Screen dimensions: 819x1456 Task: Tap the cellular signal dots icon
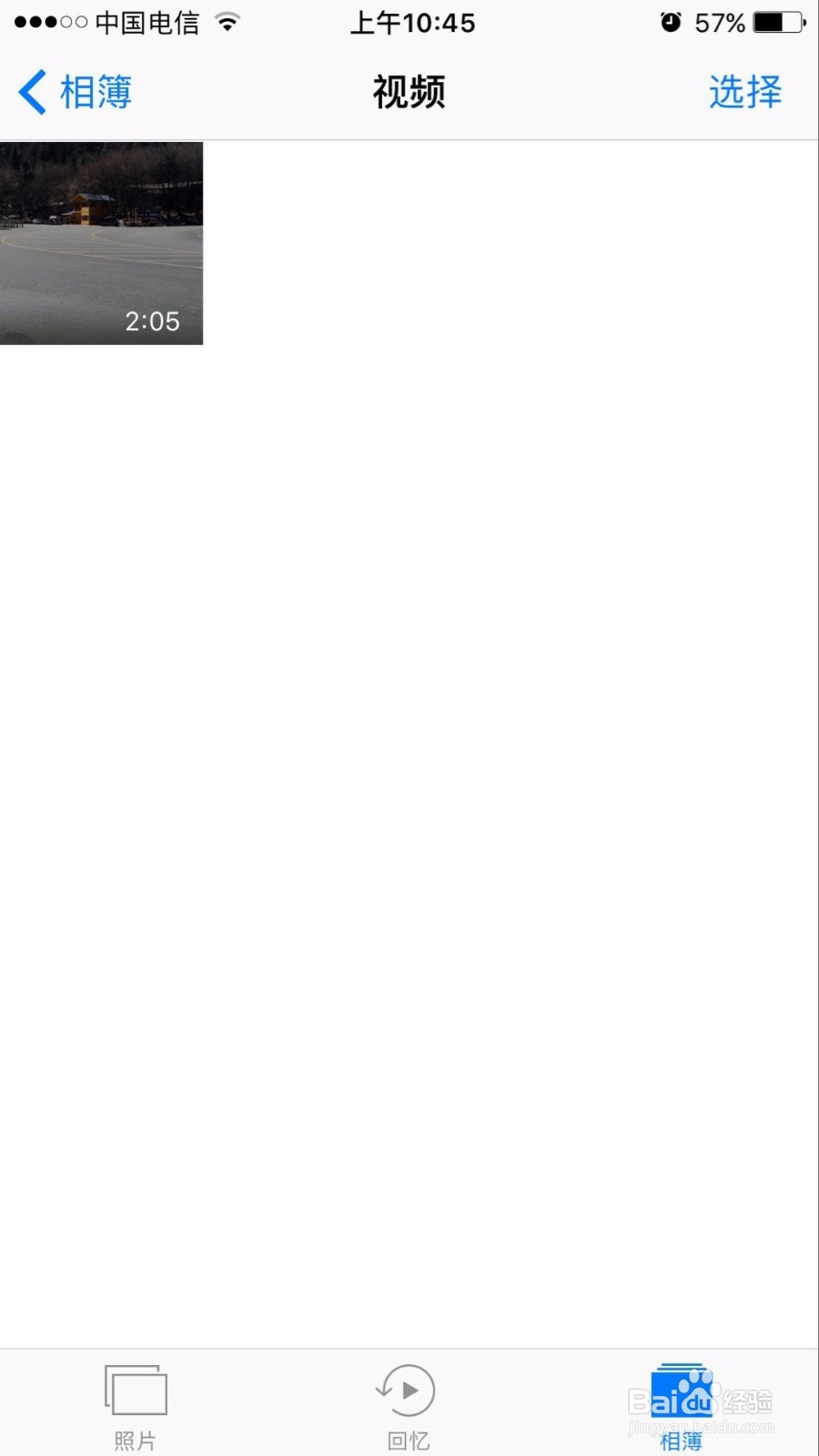pos(50,23)
